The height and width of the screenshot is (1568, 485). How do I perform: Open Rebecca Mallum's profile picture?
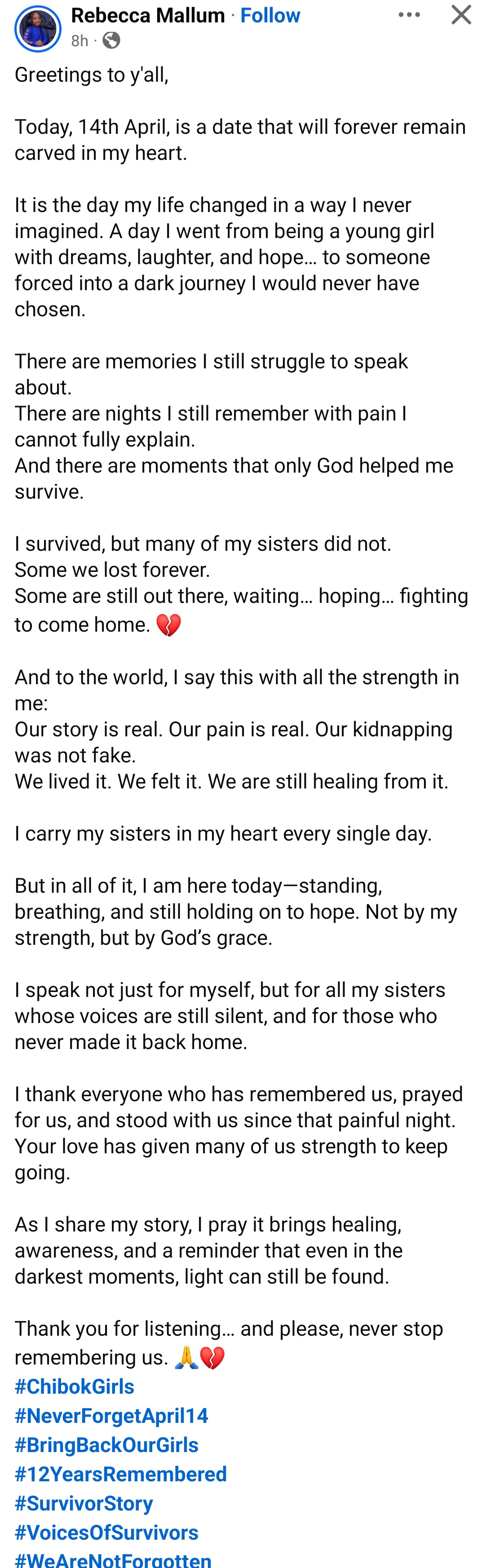(x=38, y=29)
